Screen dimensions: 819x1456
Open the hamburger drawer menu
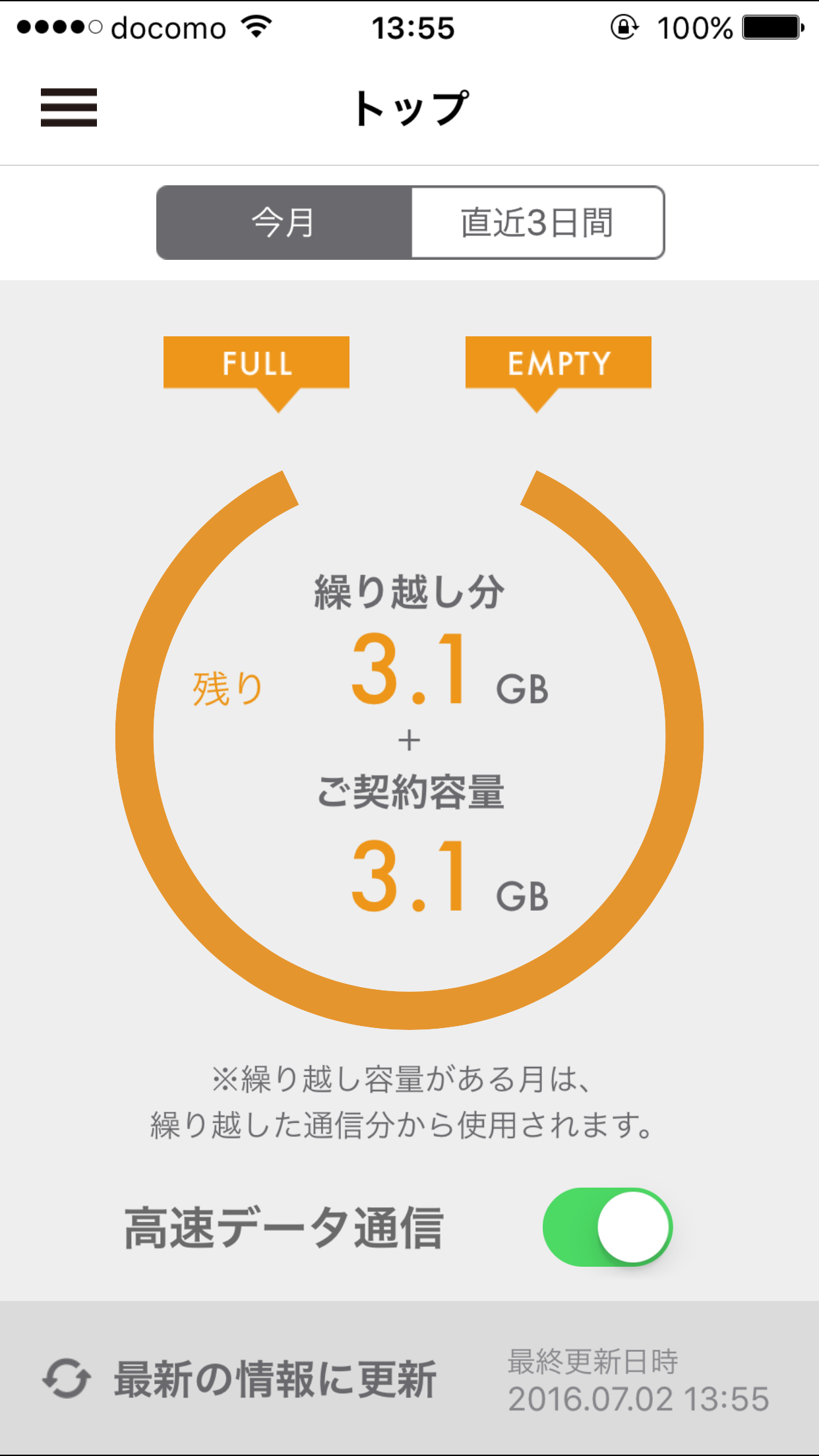point(69,107)
